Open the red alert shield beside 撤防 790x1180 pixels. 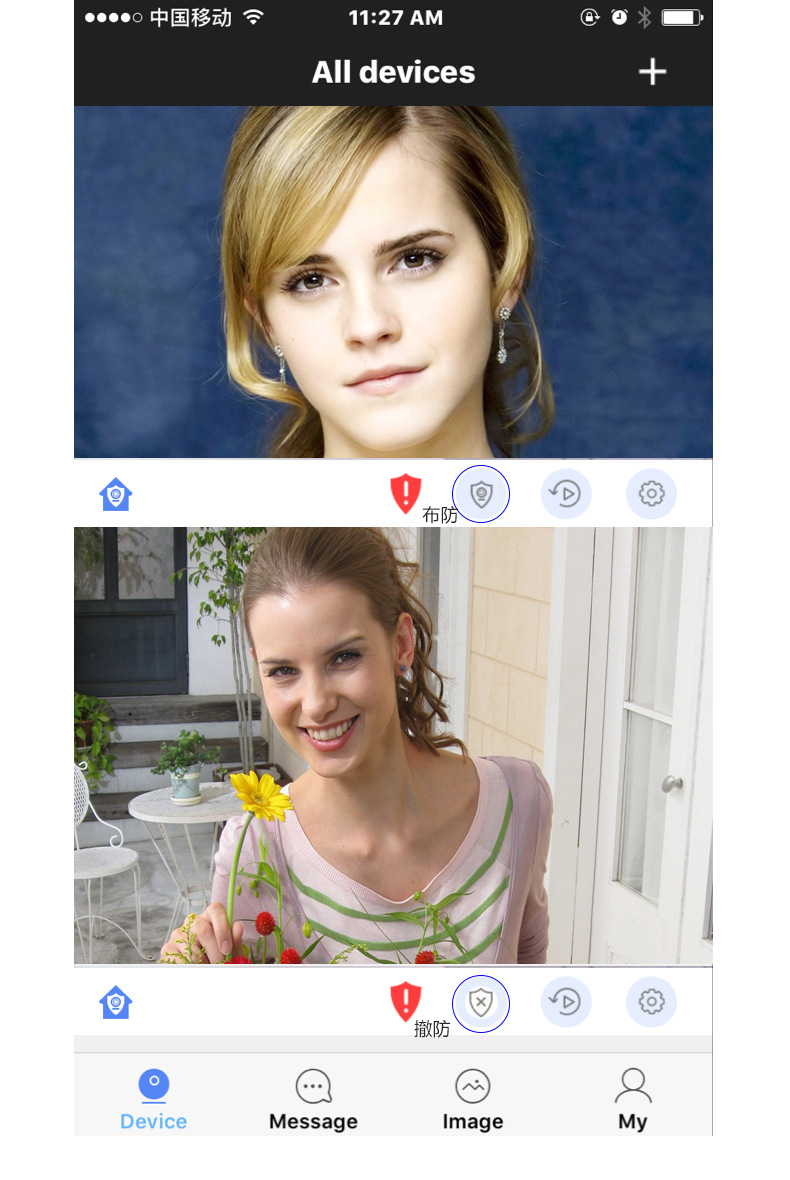(405, 1002)
